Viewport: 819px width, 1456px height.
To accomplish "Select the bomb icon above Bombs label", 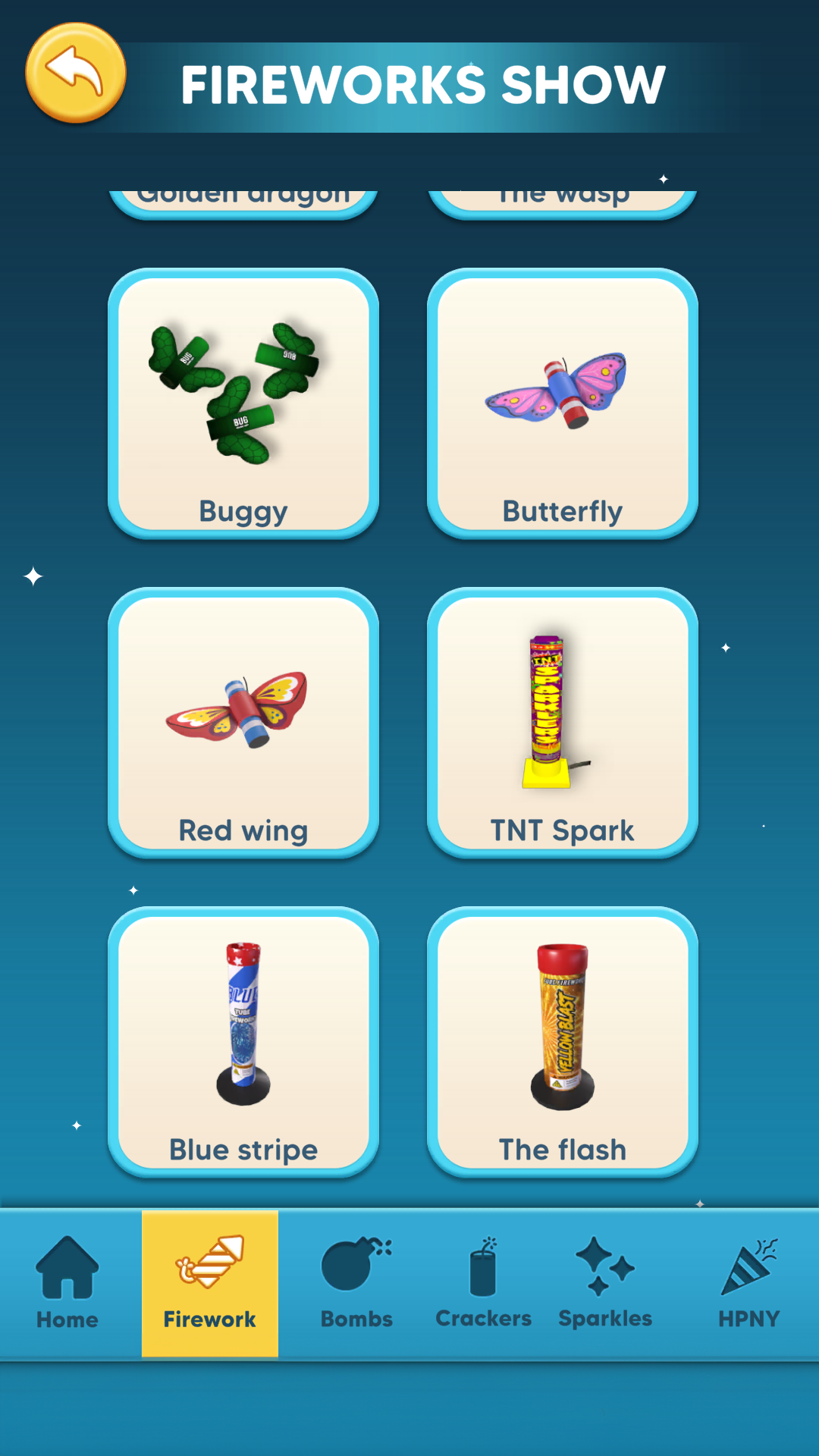I will (355, 1265).
